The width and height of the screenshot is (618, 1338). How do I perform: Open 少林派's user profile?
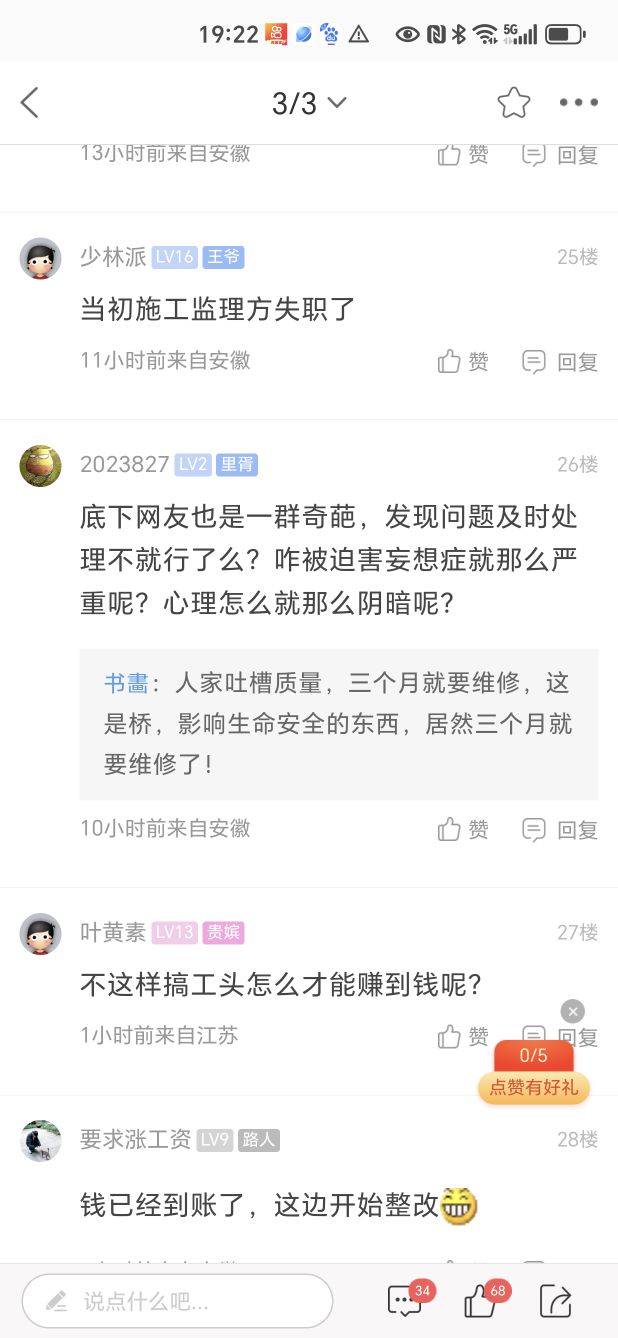[41, 258]
